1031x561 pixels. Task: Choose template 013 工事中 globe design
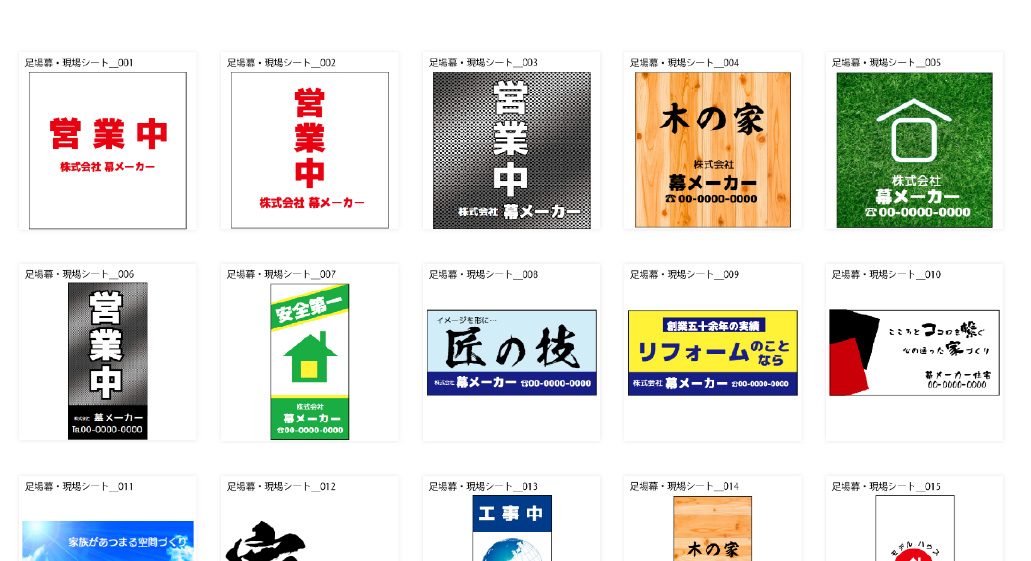511,530
